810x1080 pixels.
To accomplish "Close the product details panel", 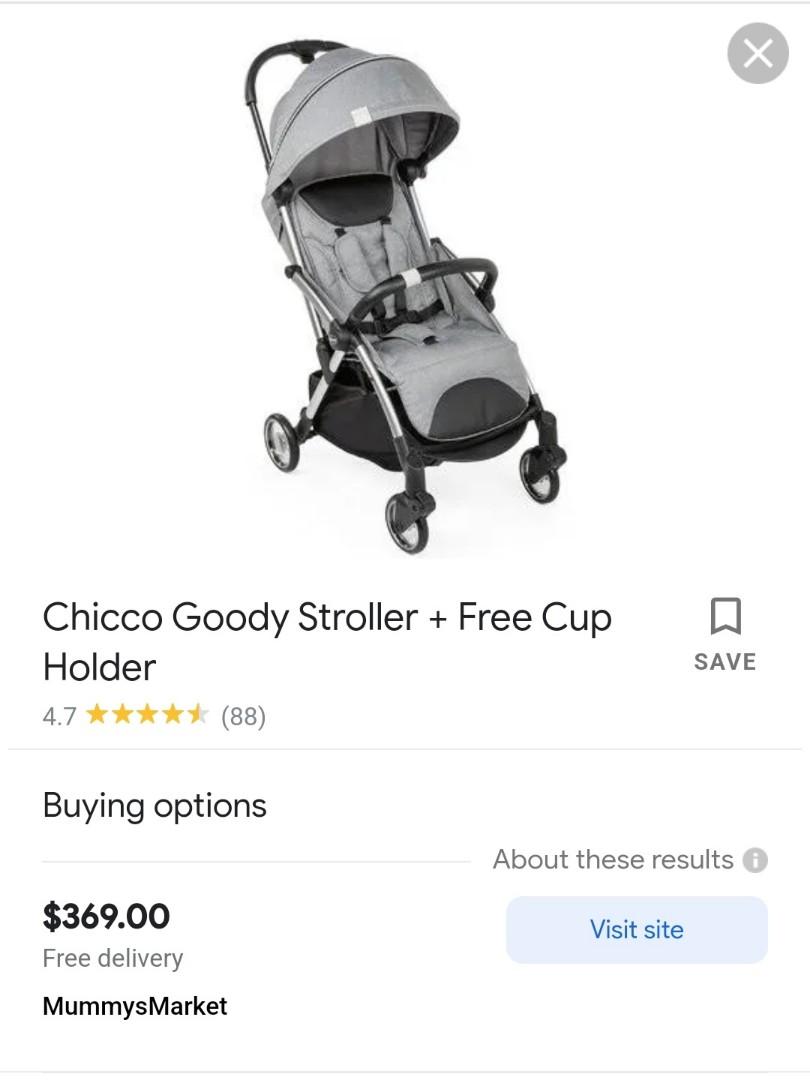I will (x=758, y=53).
